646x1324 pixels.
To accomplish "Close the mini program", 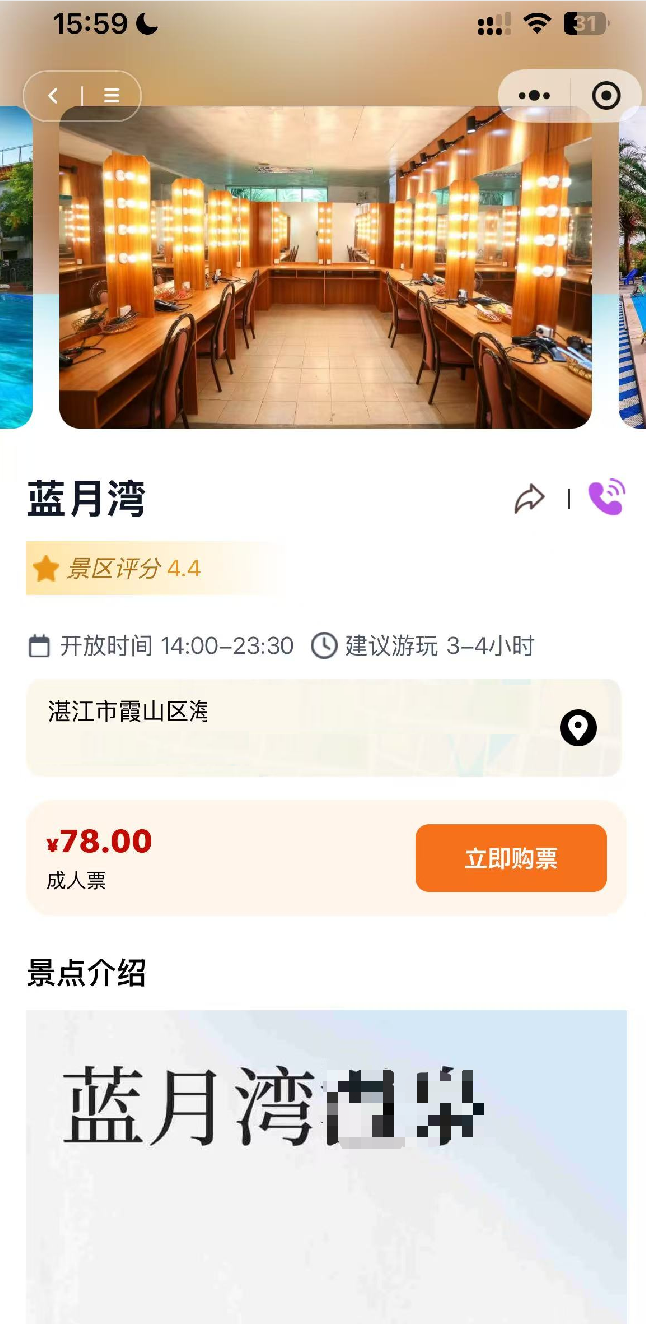I will click(x=606, y=96).
